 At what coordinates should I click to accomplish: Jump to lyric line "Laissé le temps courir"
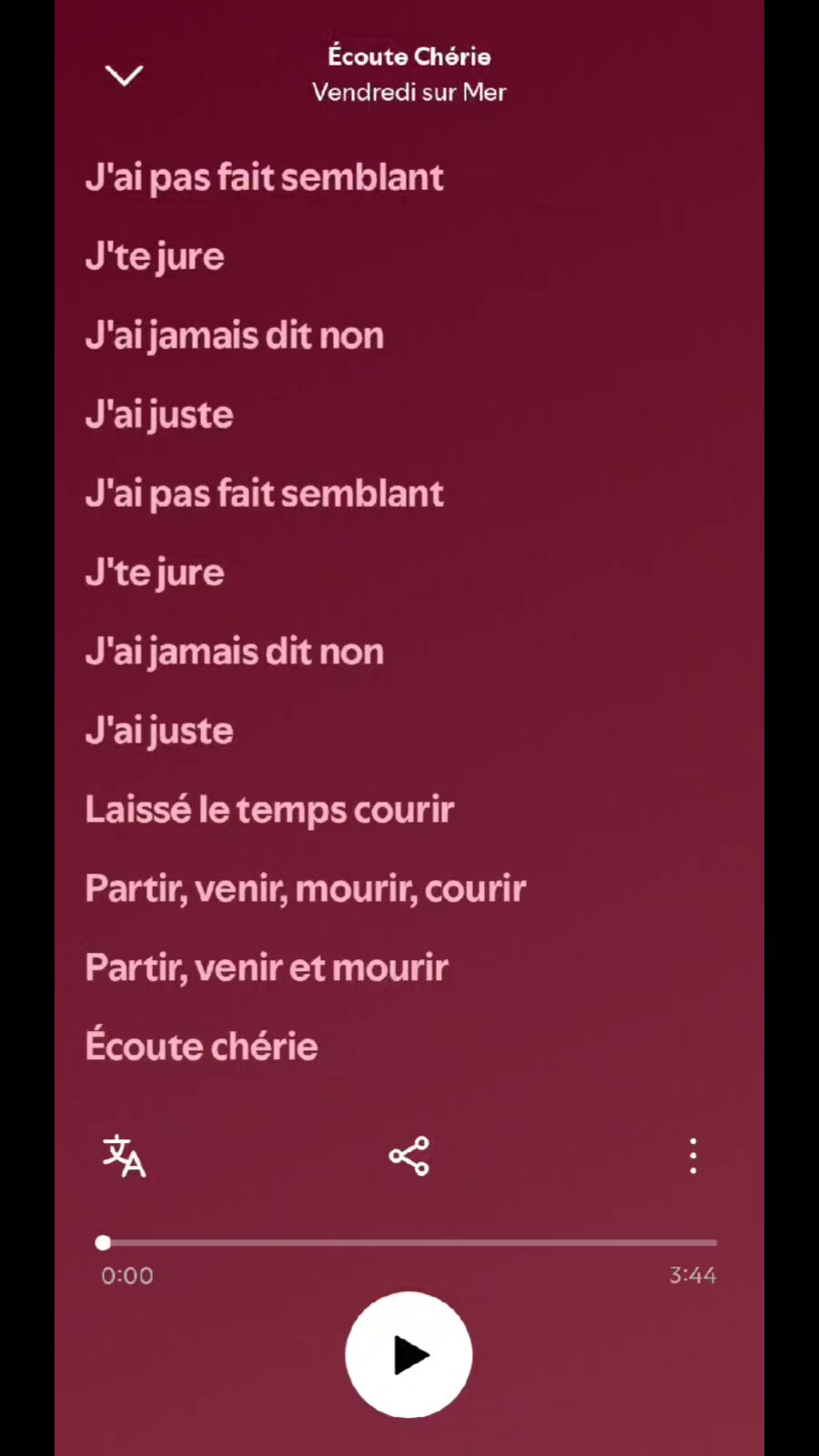269,810
